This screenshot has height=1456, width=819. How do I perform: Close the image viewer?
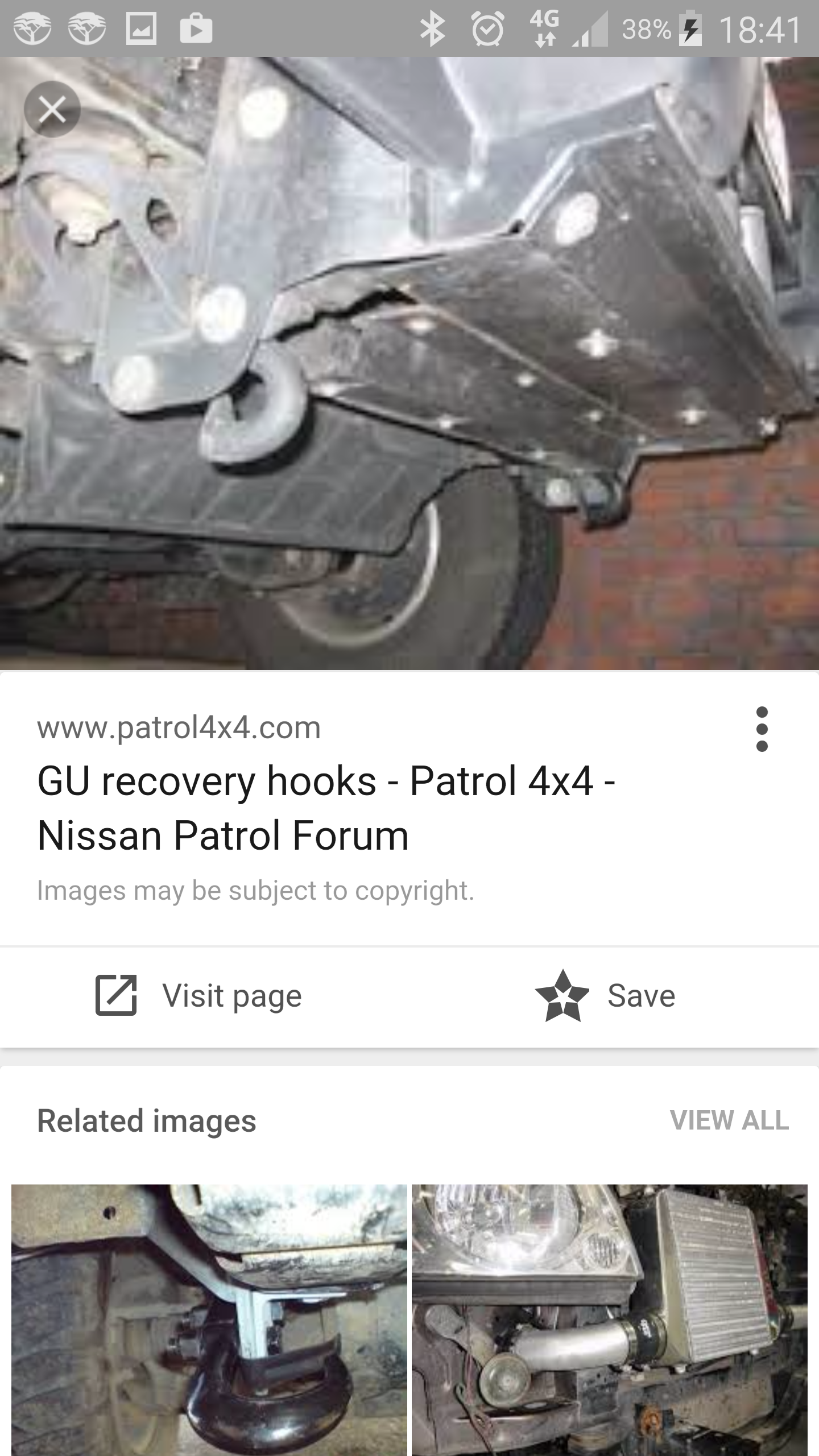pyautogui.click(x=52, y=109)
